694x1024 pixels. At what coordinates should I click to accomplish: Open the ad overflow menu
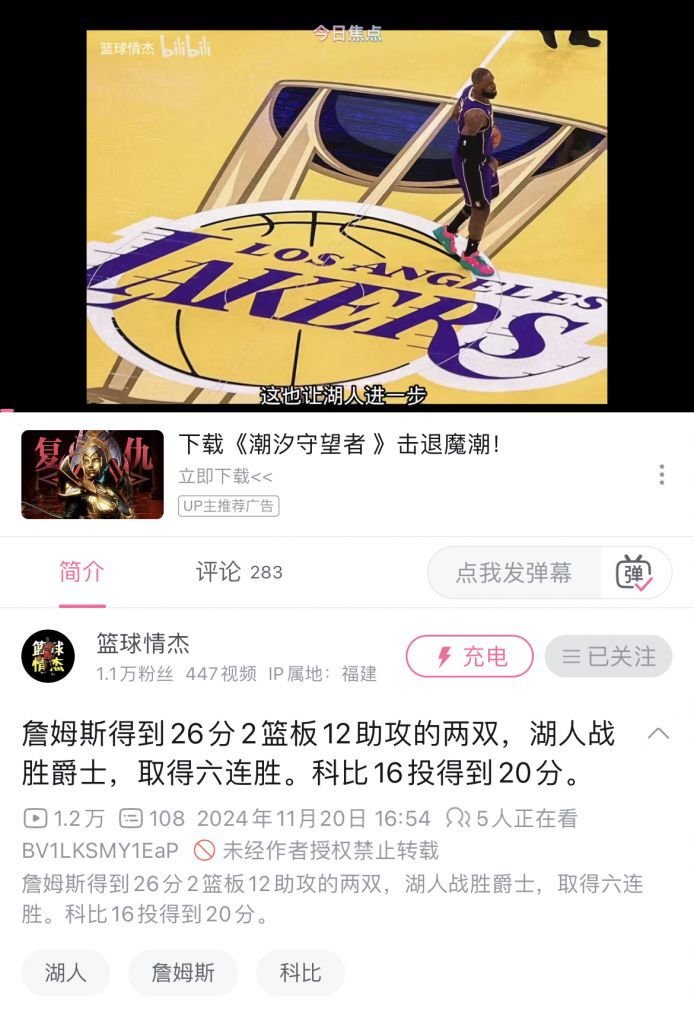[x=661, y=475]
